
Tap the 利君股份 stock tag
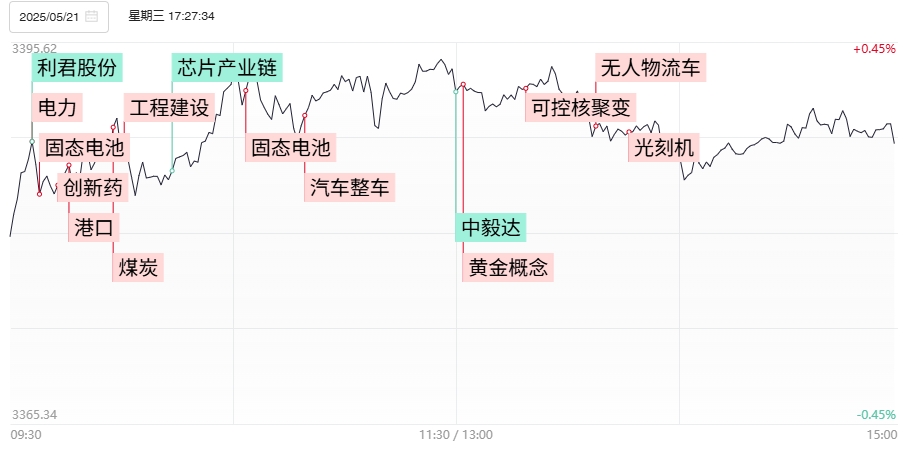tap(77, 68)
